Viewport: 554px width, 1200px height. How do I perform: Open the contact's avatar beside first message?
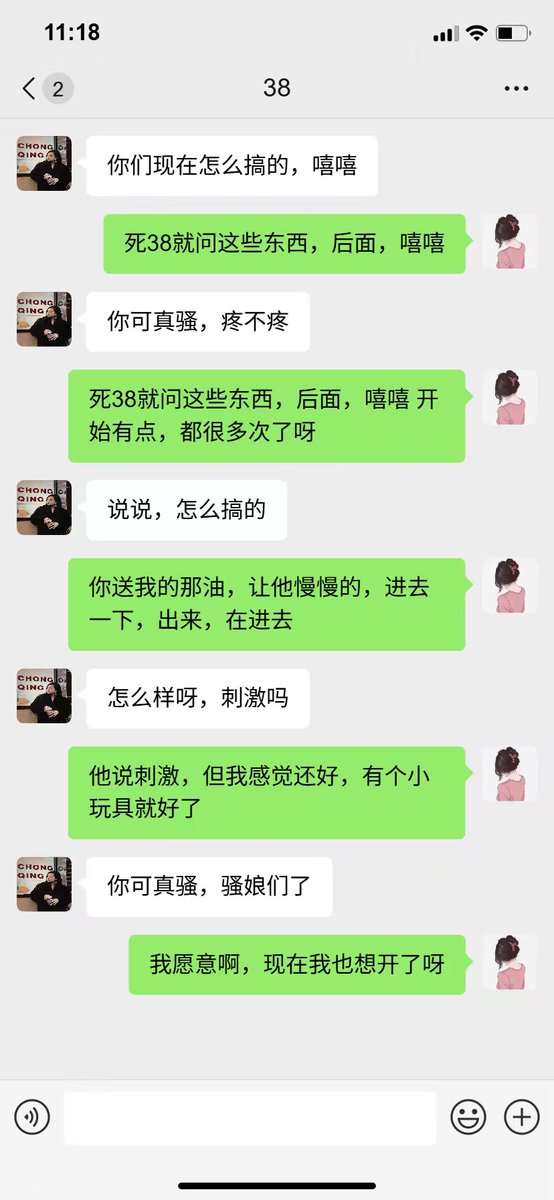[44, 164]
